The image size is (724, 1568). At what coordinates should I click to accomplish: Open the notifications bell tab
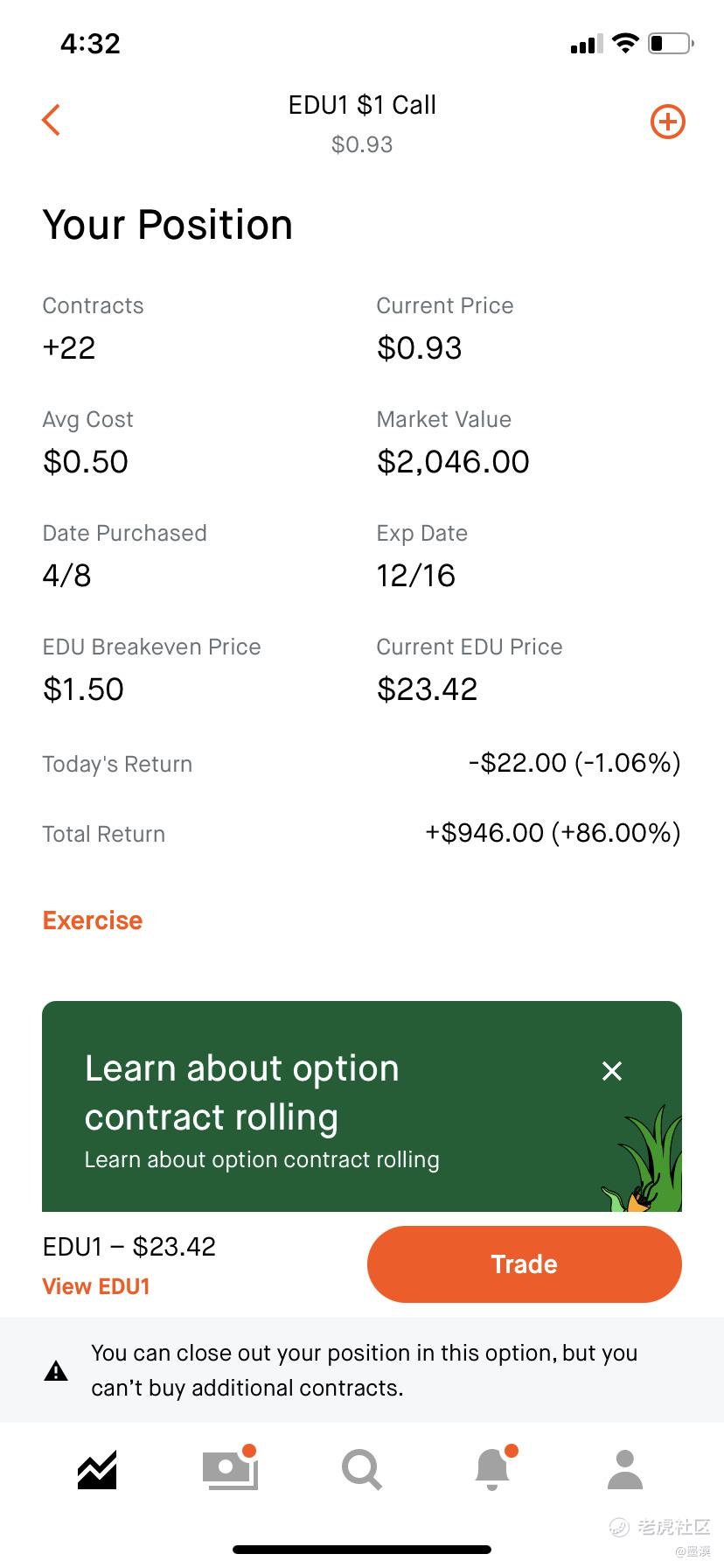(x=494, y=1468)
